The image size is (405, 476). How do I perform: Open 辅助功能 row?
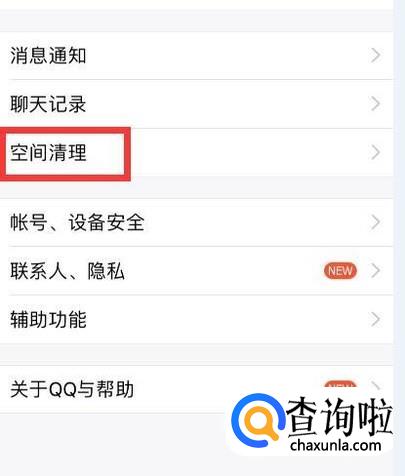click(197, 319)
